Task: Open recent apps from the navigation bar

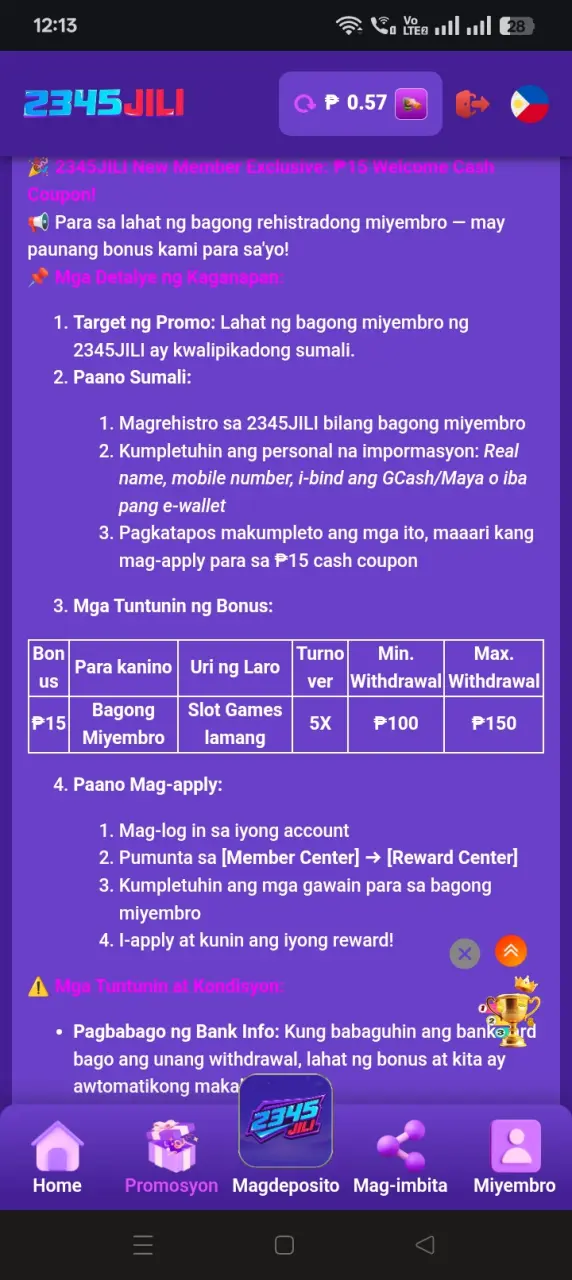Action: click(143, 1245)
